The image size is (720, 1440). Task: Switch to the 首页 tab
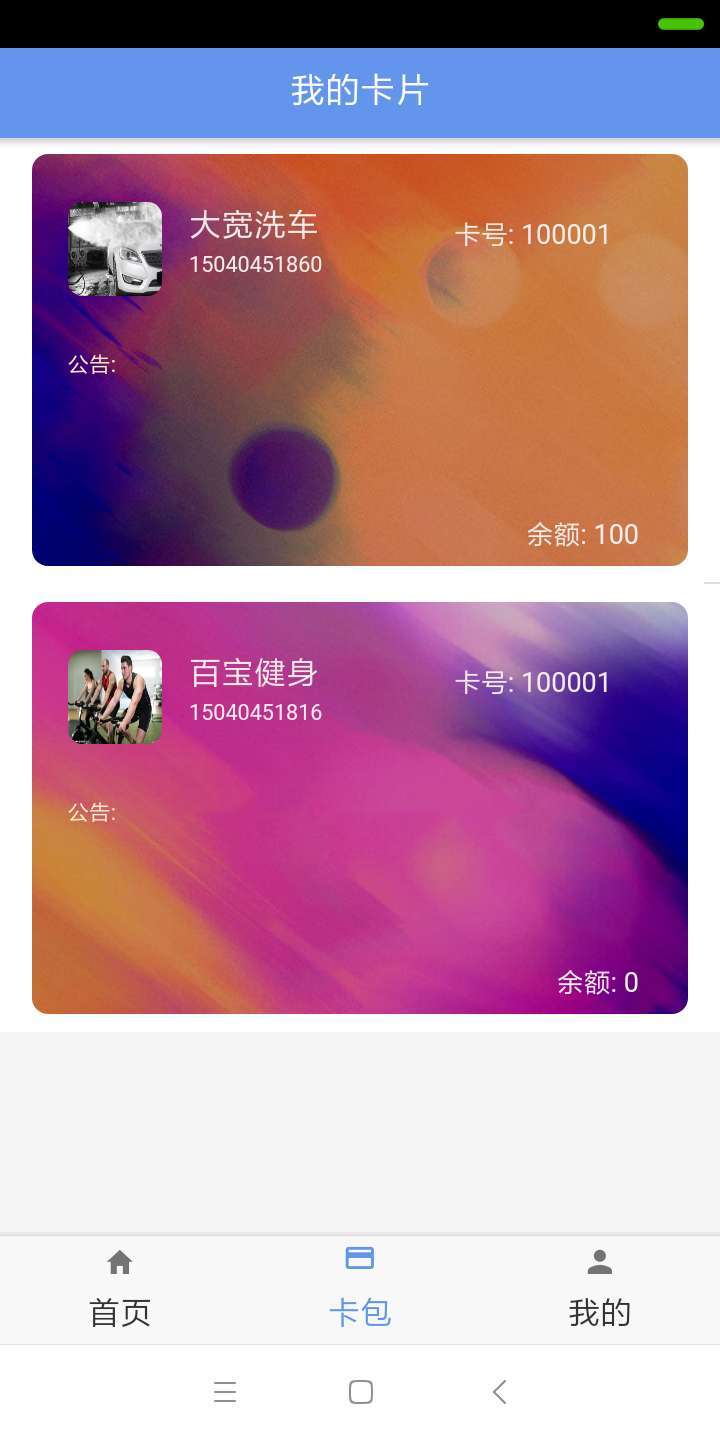tap(120, 1290)
